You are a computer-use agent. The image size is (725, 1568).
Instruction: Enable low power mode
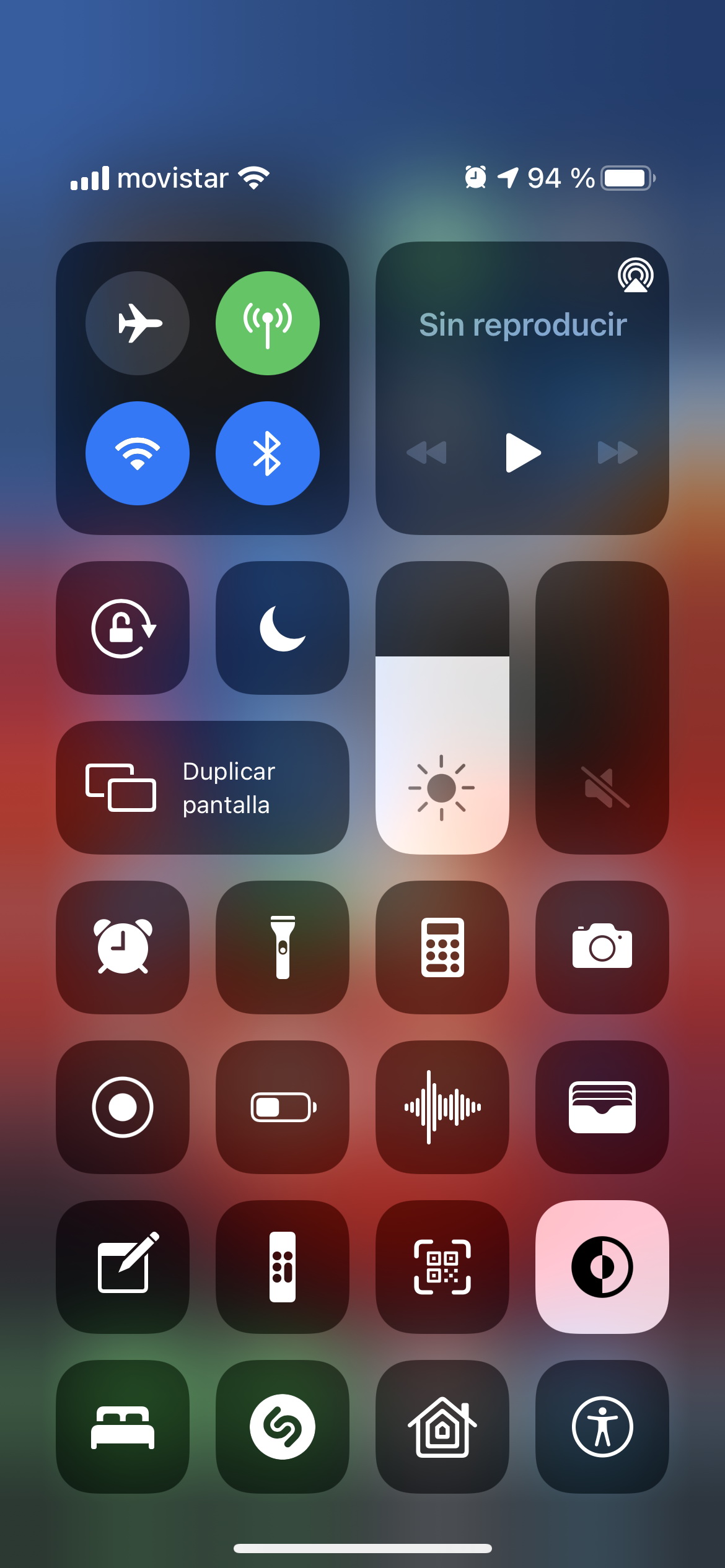283,1107
